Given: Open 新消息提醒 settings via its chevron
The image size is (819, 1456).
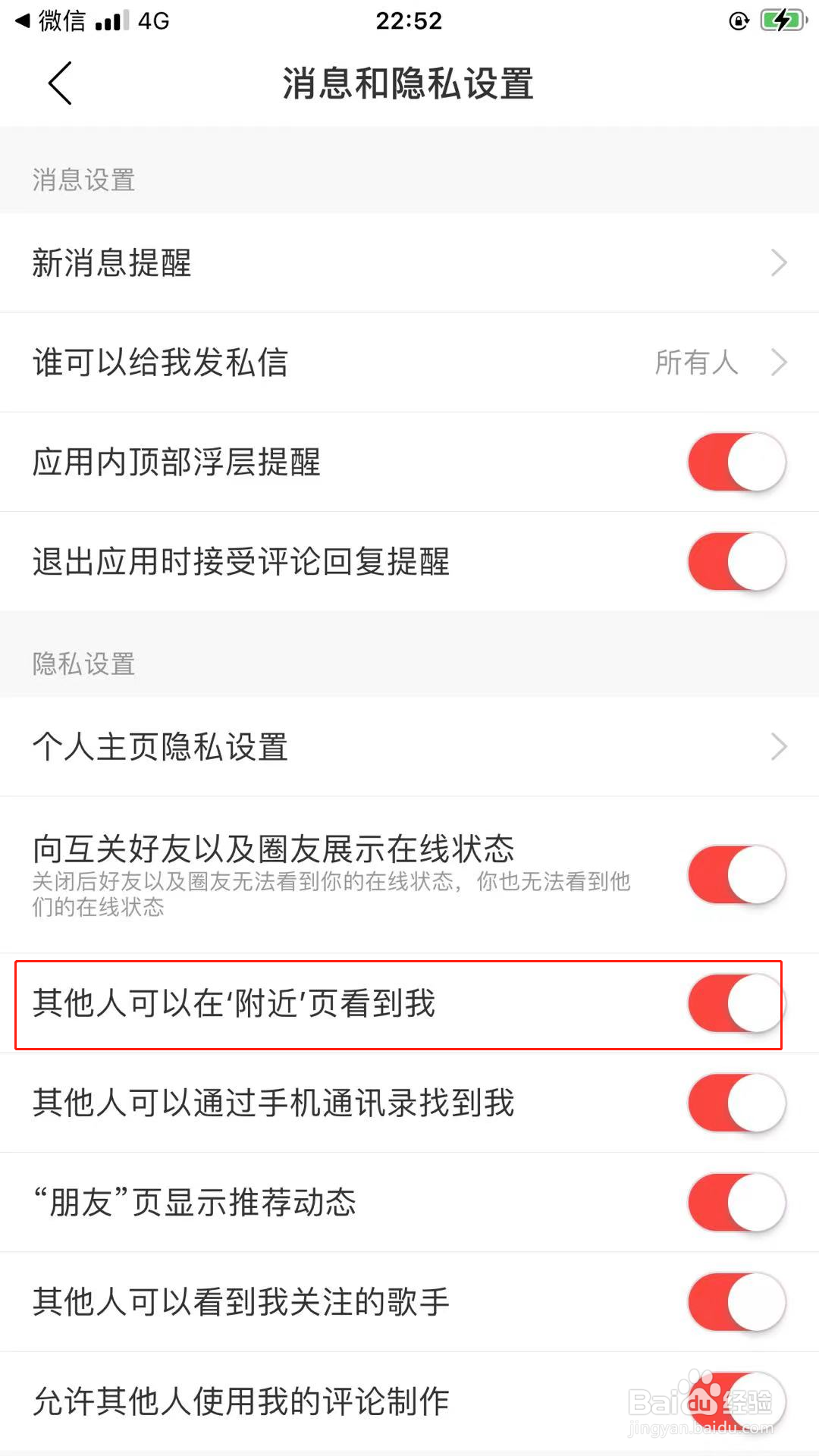Looking at the screenshot, I should tap(778, 263).
